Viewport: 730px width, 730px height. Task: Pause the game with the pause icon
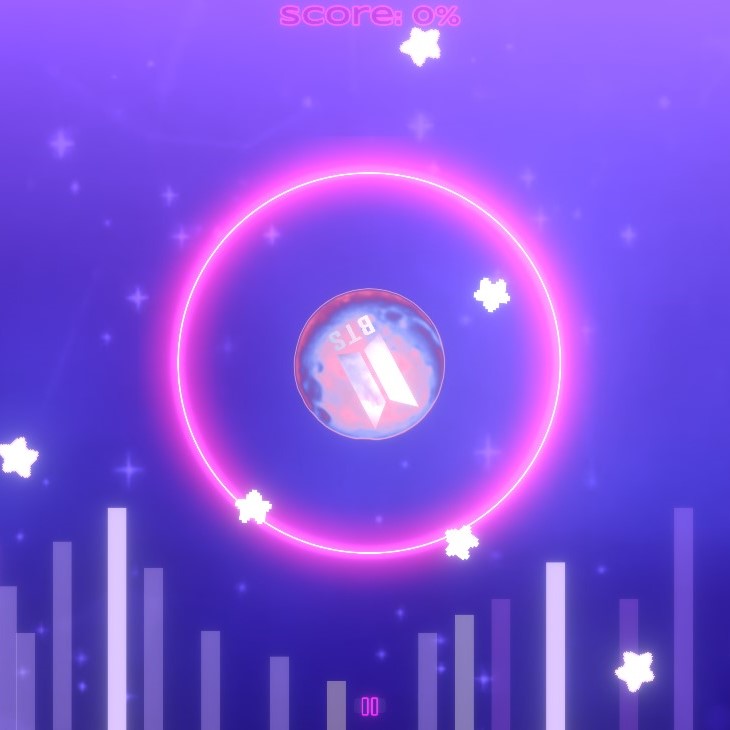[x=370, y=706]
